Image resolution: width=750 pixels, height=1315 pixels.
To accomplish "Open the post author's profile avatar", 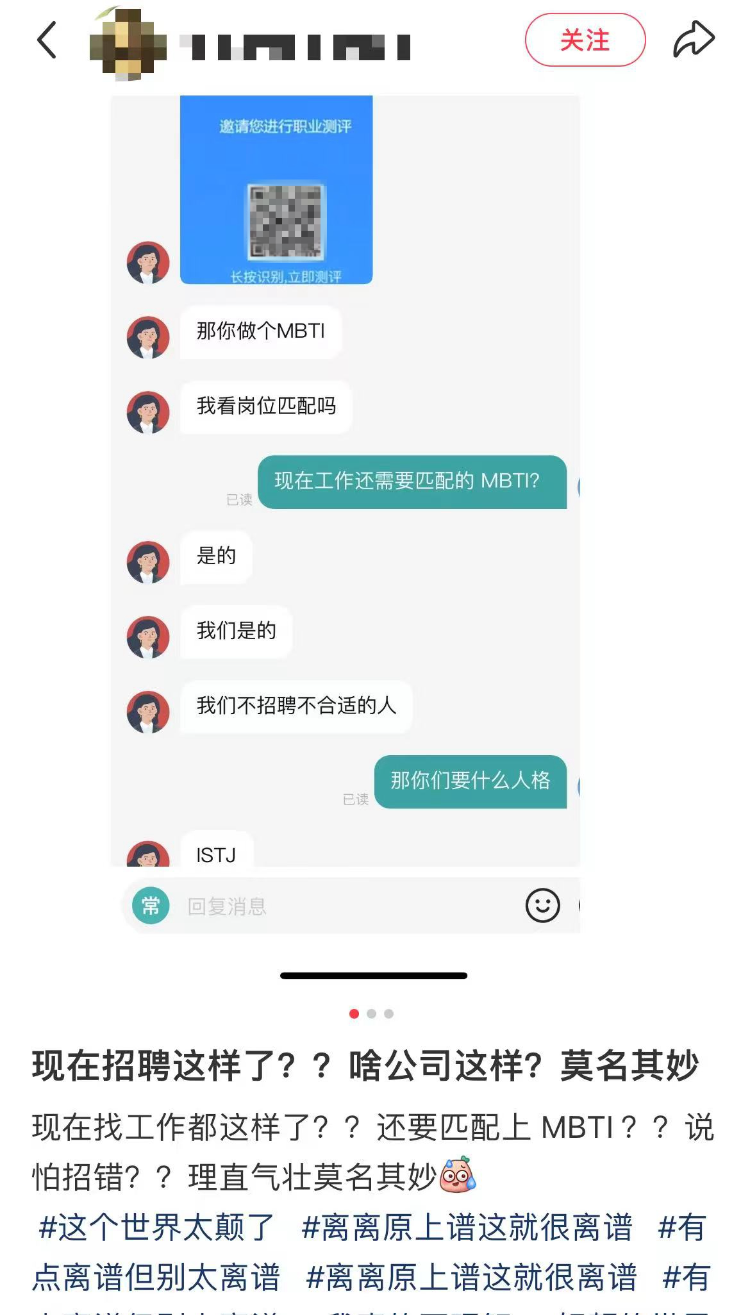I will pos(128,43).
